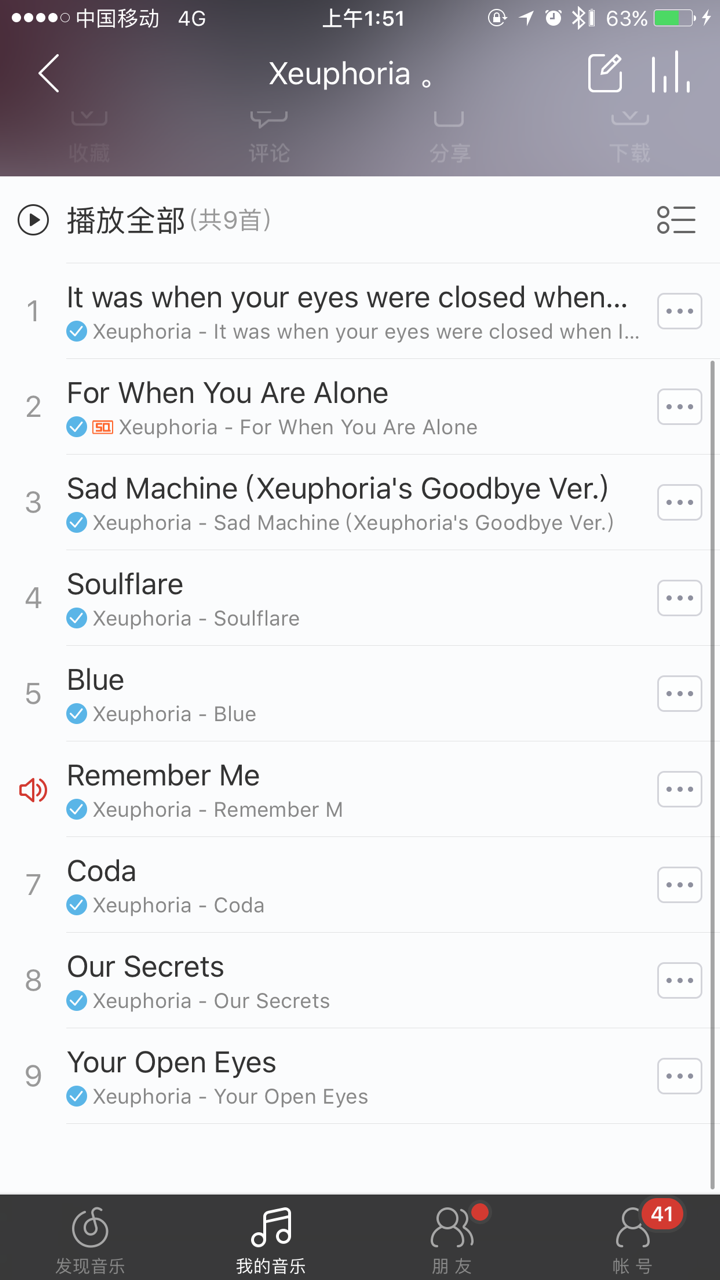The height and width of the screenshot is (1280, 720).
Task: Open more options for Sad Machine
Action: click(x=679, y=503)
